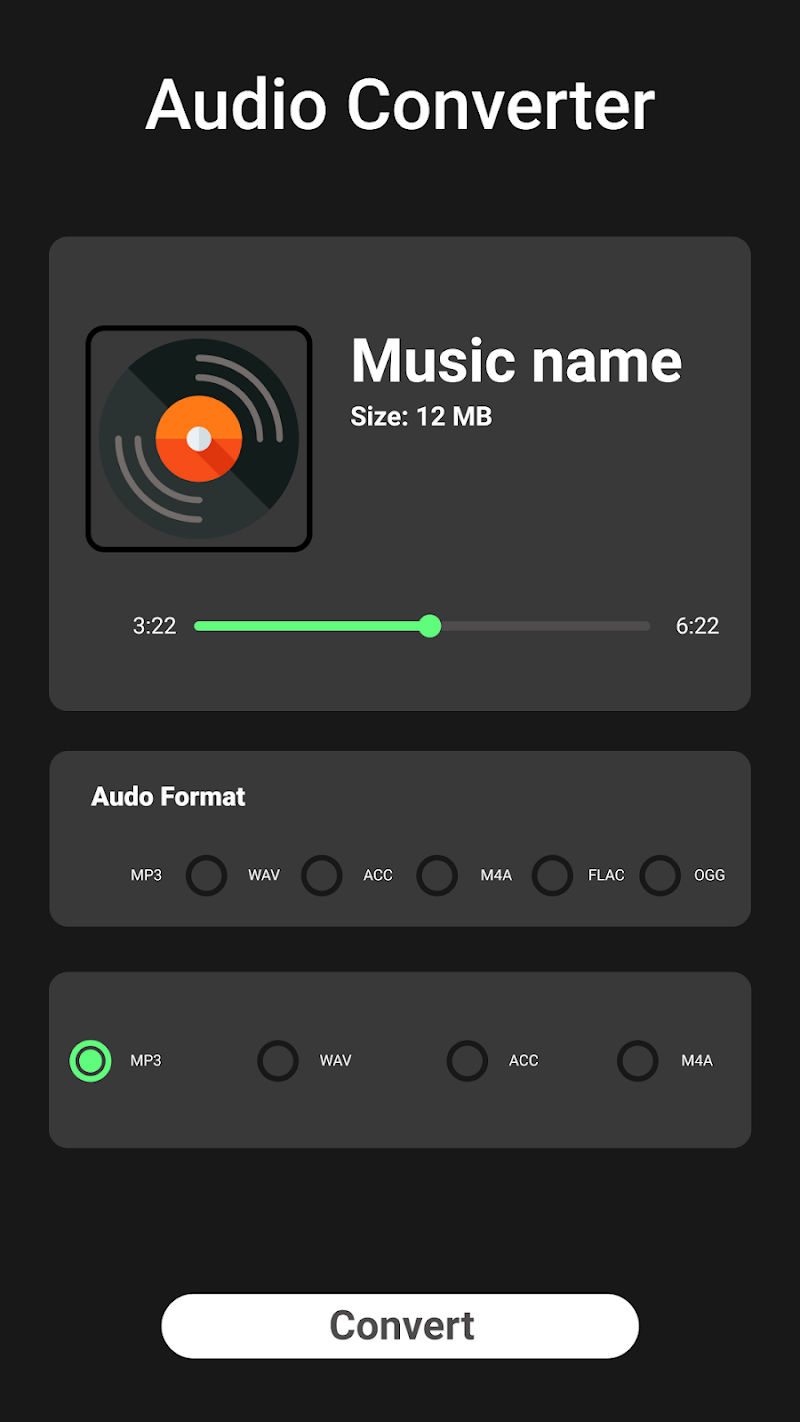Start conversion with the Convert button
The width and height of the screenshot is (800, 1422).
tap(400, 1325)
